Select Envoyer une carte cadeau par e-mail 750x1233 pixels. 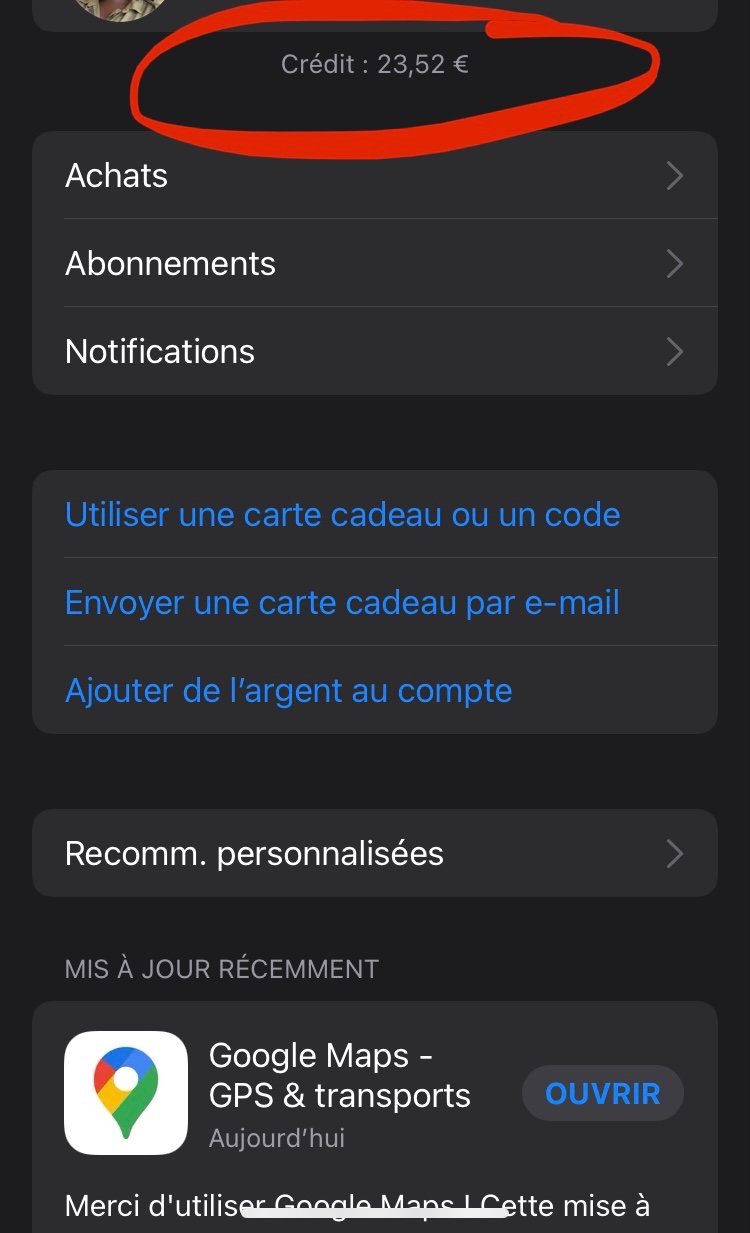(375, 602)
